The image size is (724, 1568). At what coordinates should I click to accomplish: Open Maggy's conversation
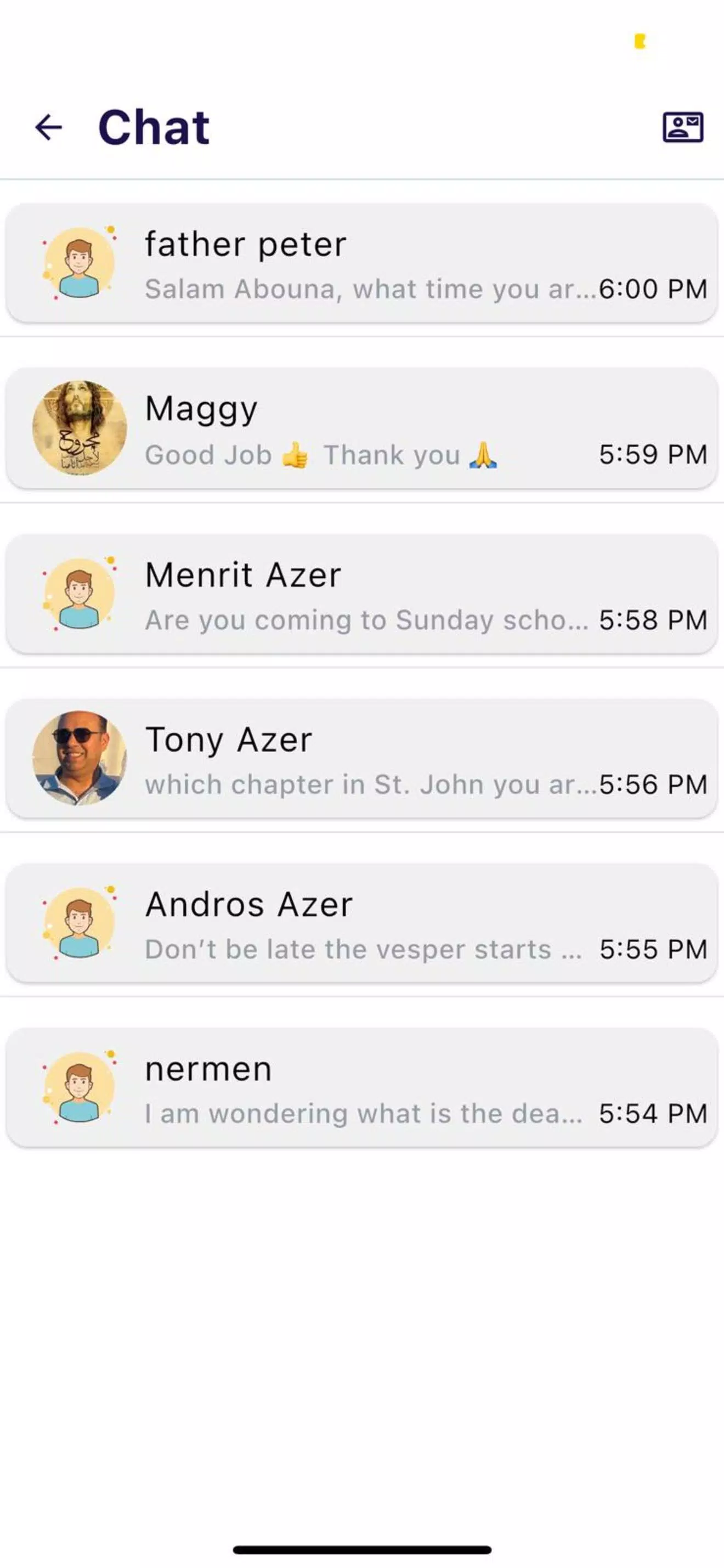(362, 428)
